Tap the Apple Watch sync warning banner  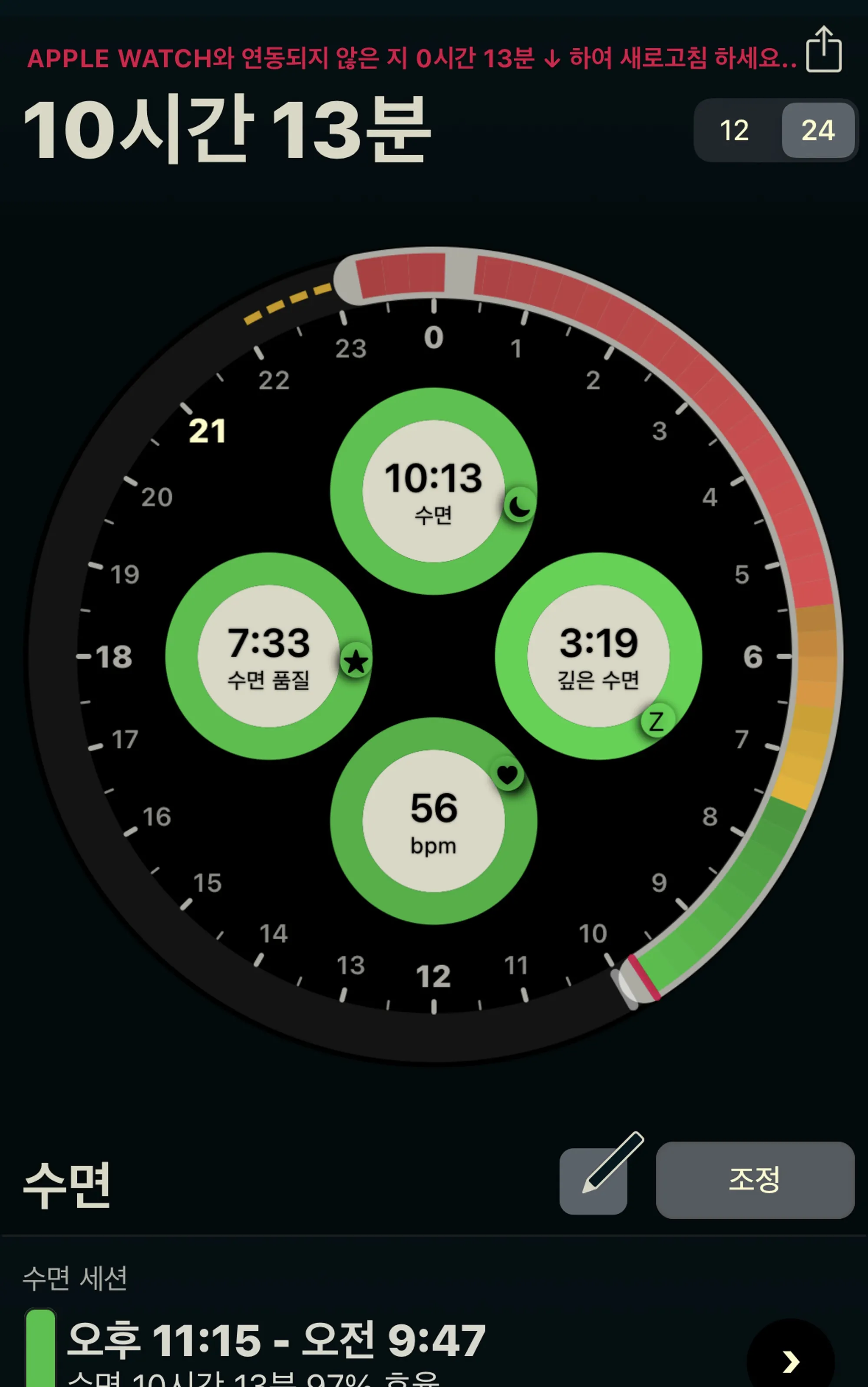point(410,58)
